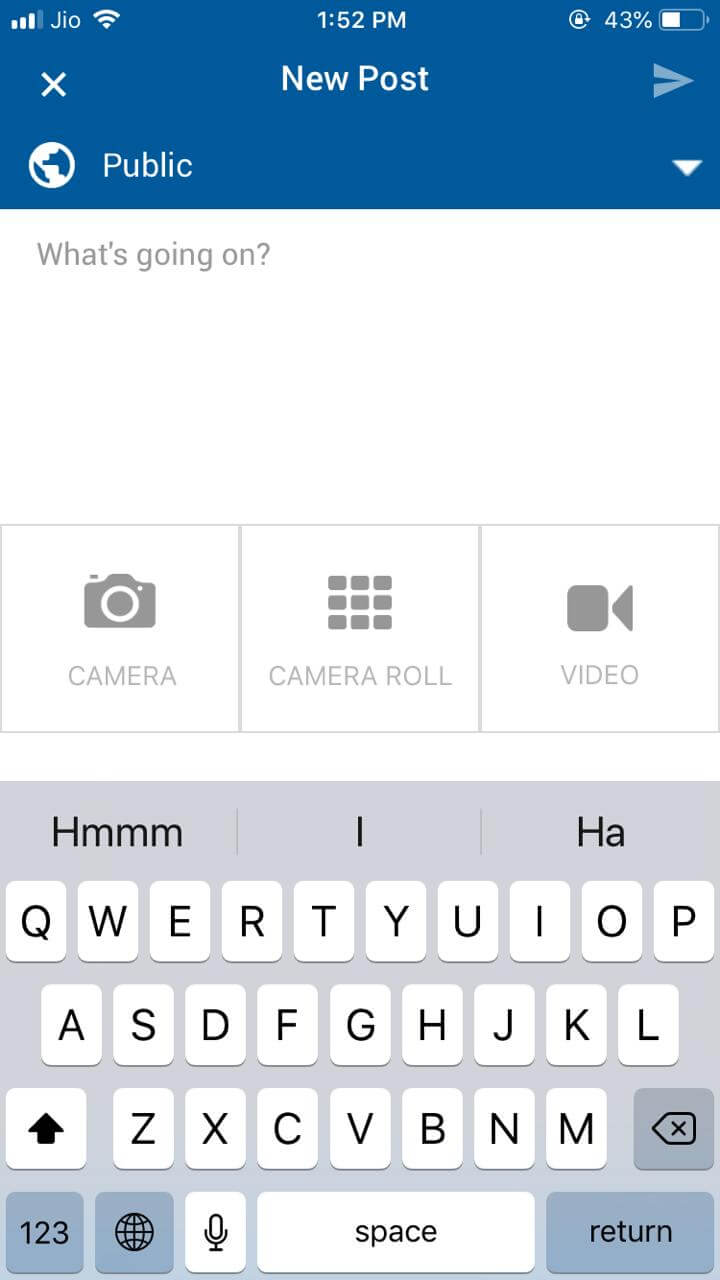This screenshot has width=720, height=1280.
Task: Open the Camera option
Action: point(121,629)
